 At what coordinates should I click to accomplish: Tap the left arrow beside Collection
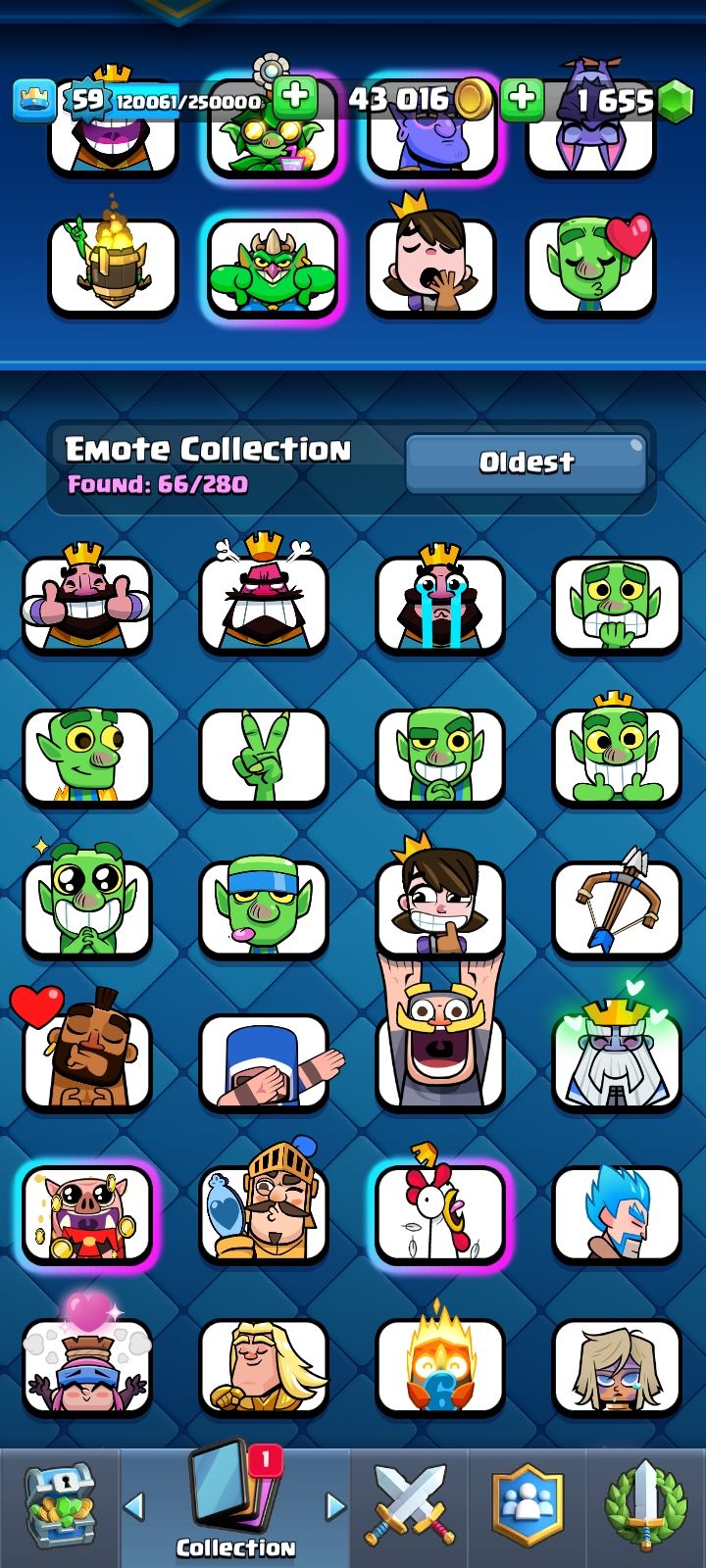point(135,1506)
